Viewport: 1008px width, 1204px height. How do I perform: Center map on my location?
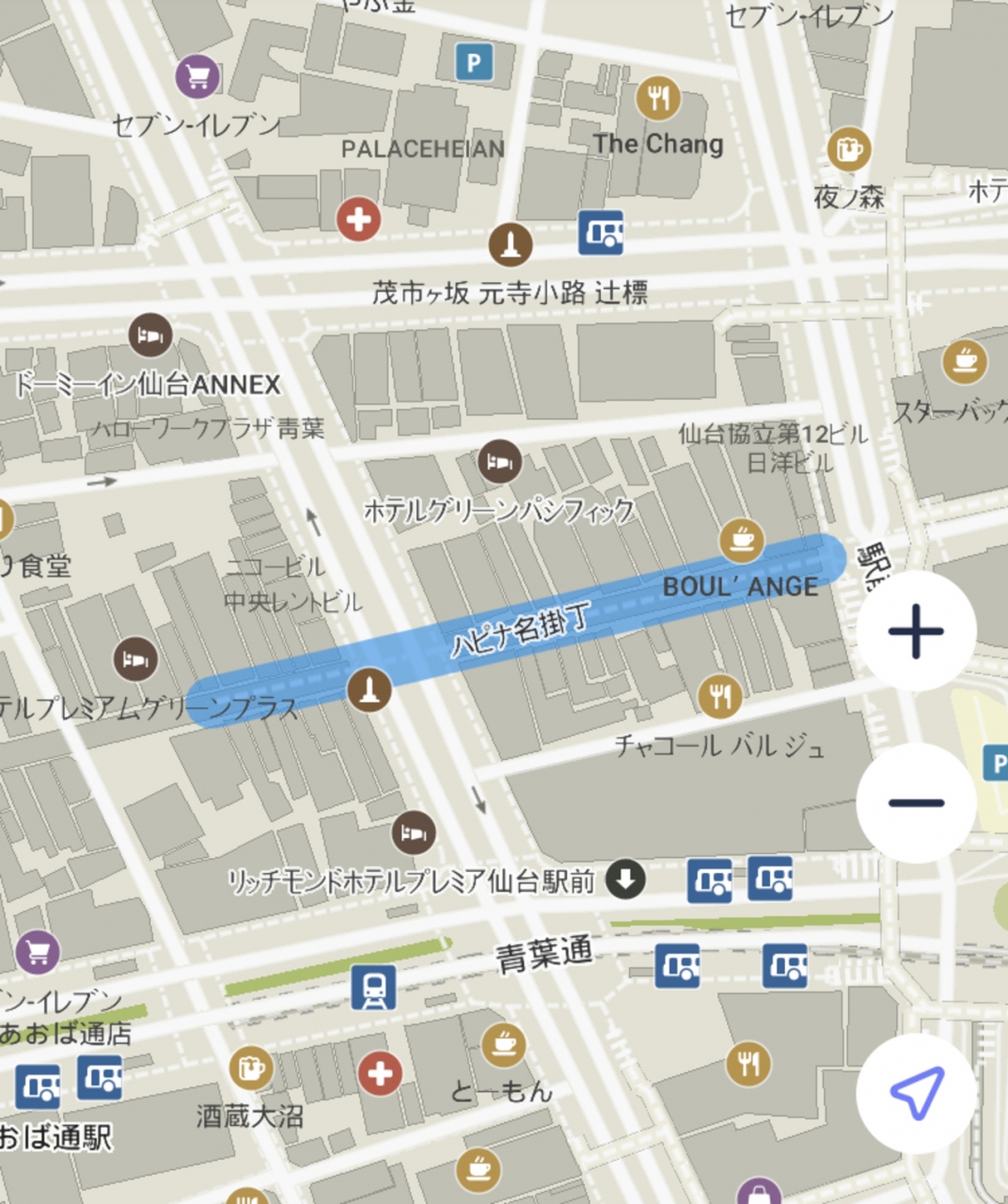click(x=916, y=1093)
